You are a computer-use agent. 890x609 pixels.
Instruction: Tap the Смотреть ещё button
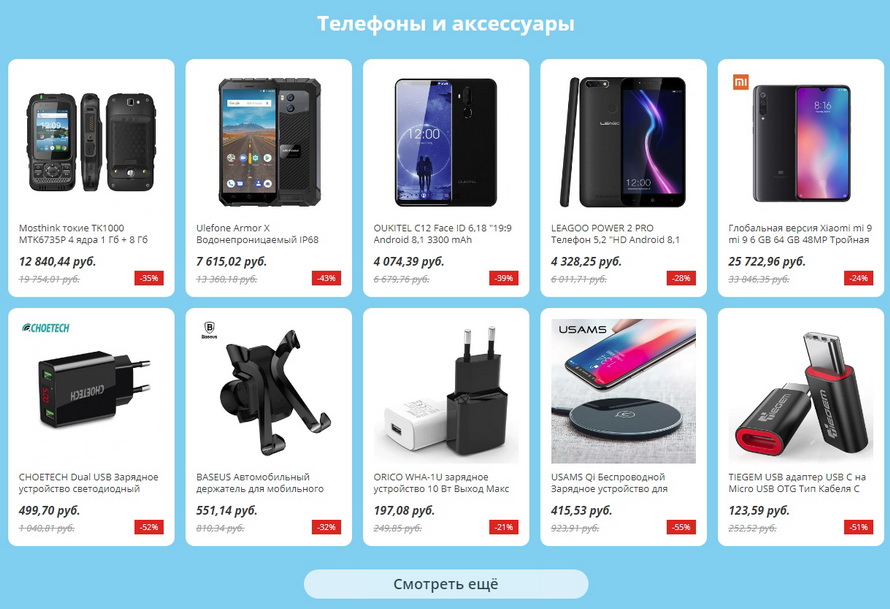click(x=446, y=584)
